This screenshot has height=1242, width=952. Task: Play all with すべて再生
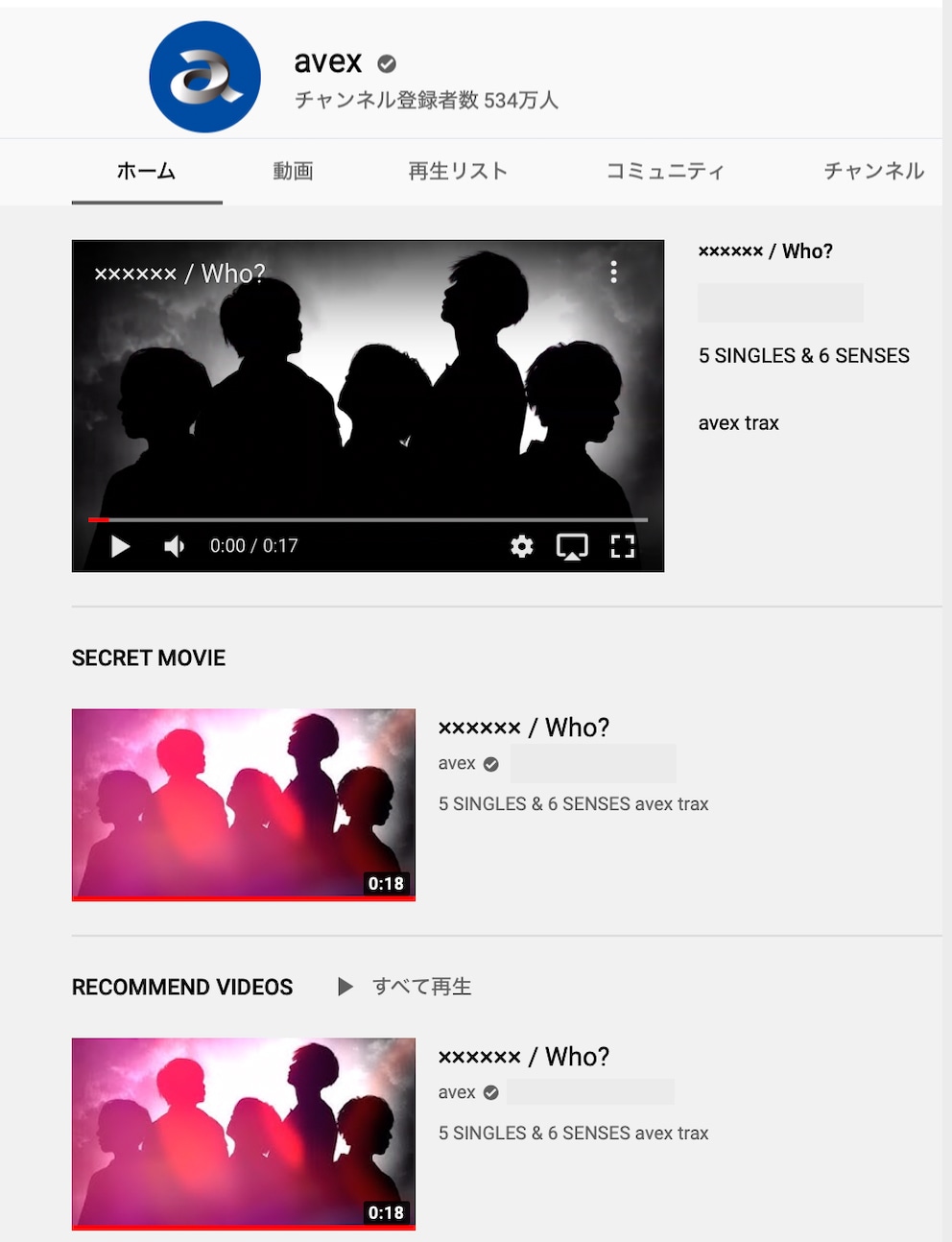404,987
